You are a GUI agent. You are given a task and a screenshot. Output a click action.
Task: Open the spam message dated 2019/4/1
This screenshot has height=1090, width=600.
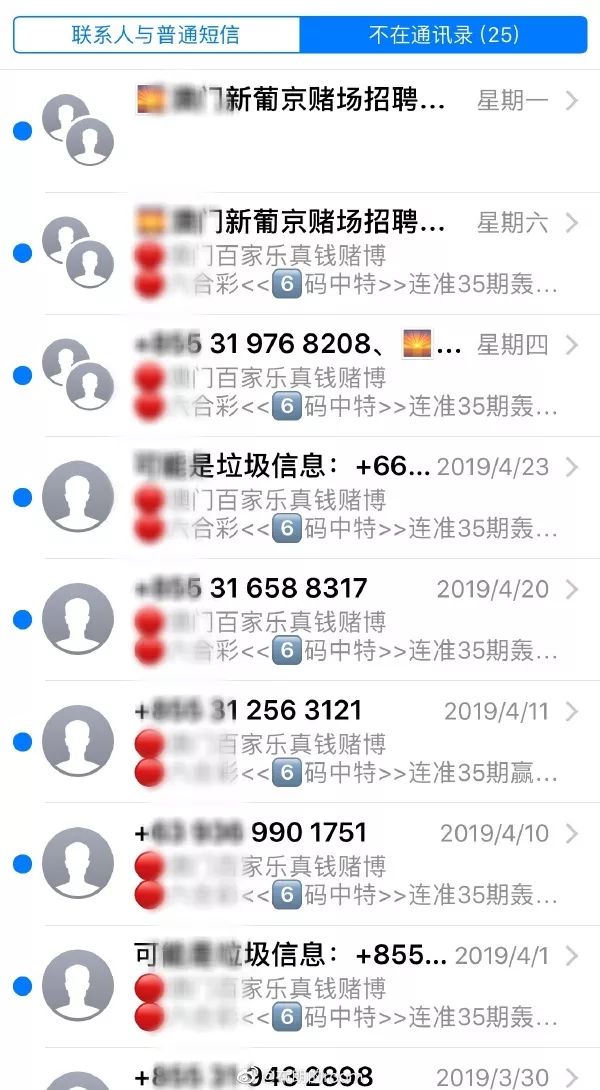(340, 986)
